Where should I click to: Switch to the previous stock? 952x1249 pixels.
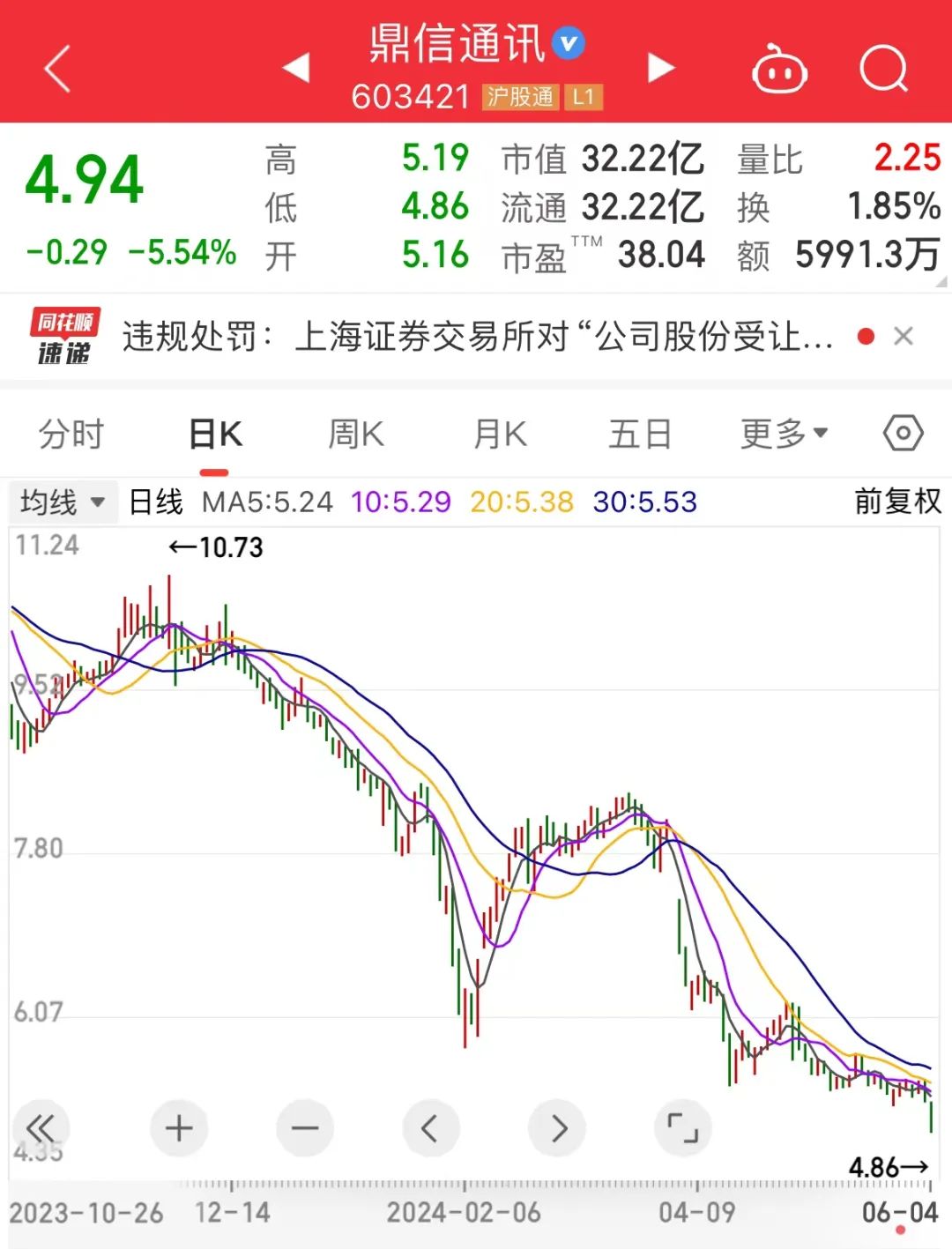(x=297, y=68)
